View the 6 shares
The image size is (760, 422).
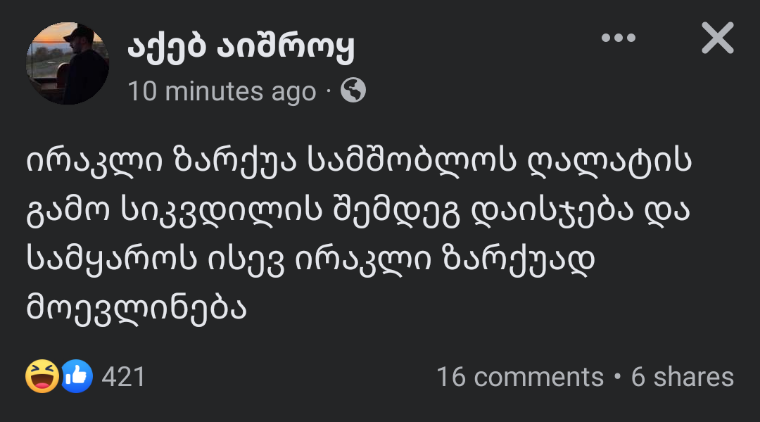683,377
